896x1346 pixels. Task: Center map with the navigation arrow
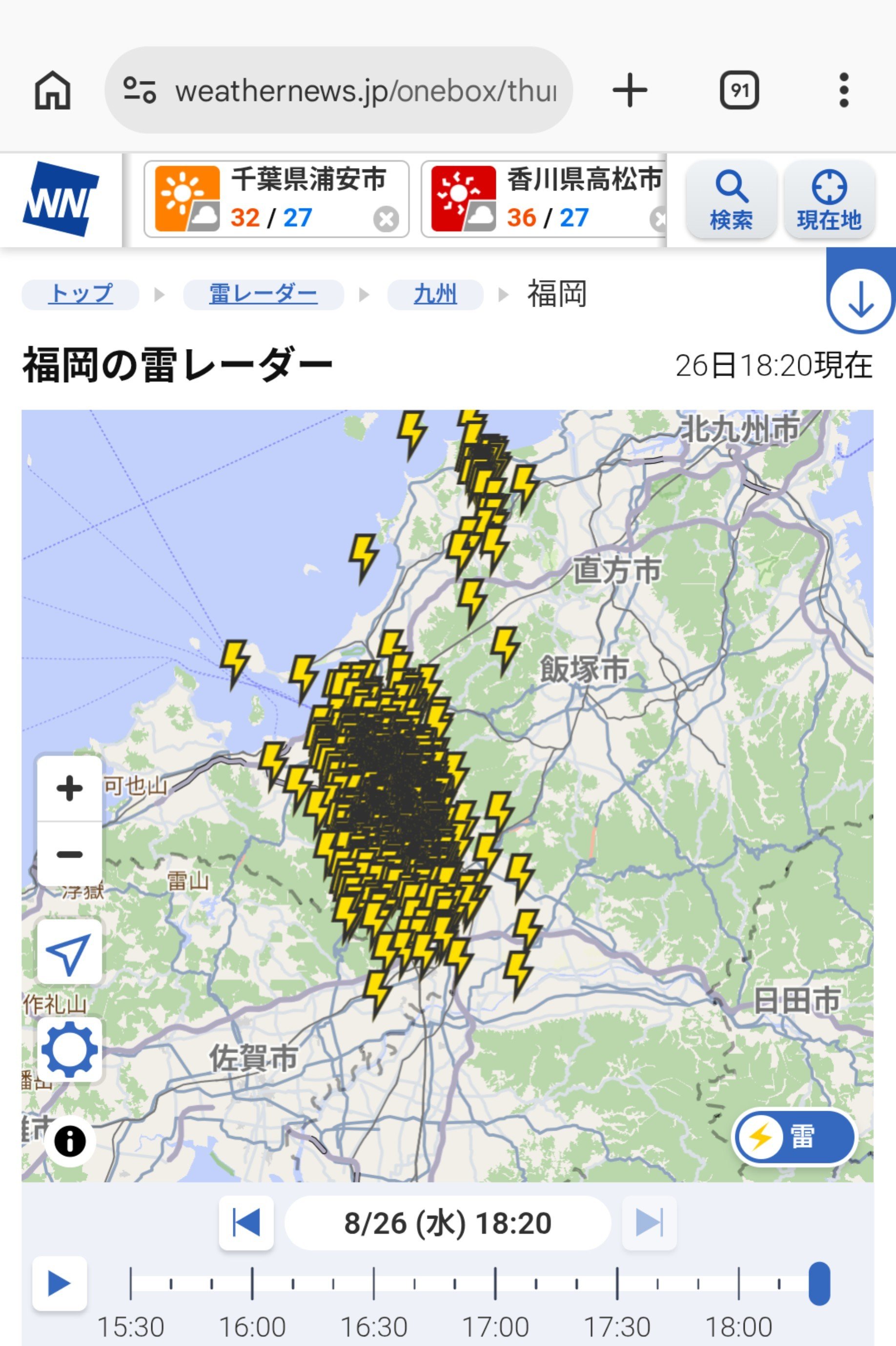tap(70, 952)
